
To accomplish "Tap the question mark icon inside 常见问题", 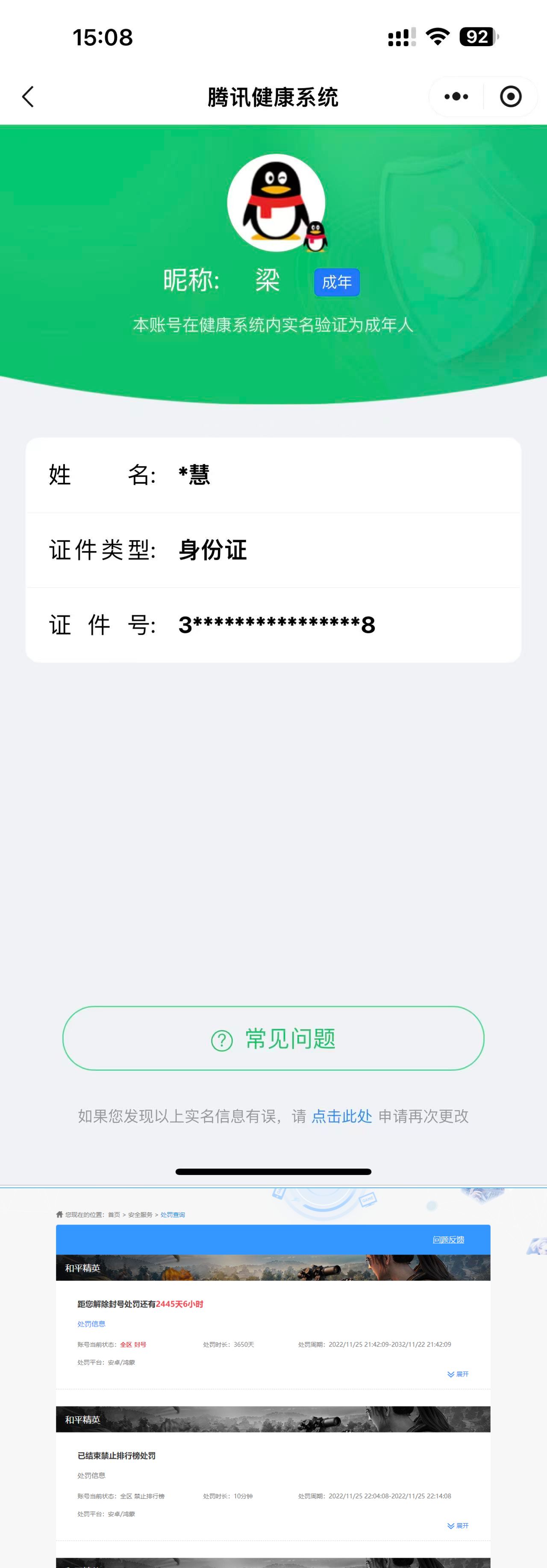I will (x=221, y=1039).
